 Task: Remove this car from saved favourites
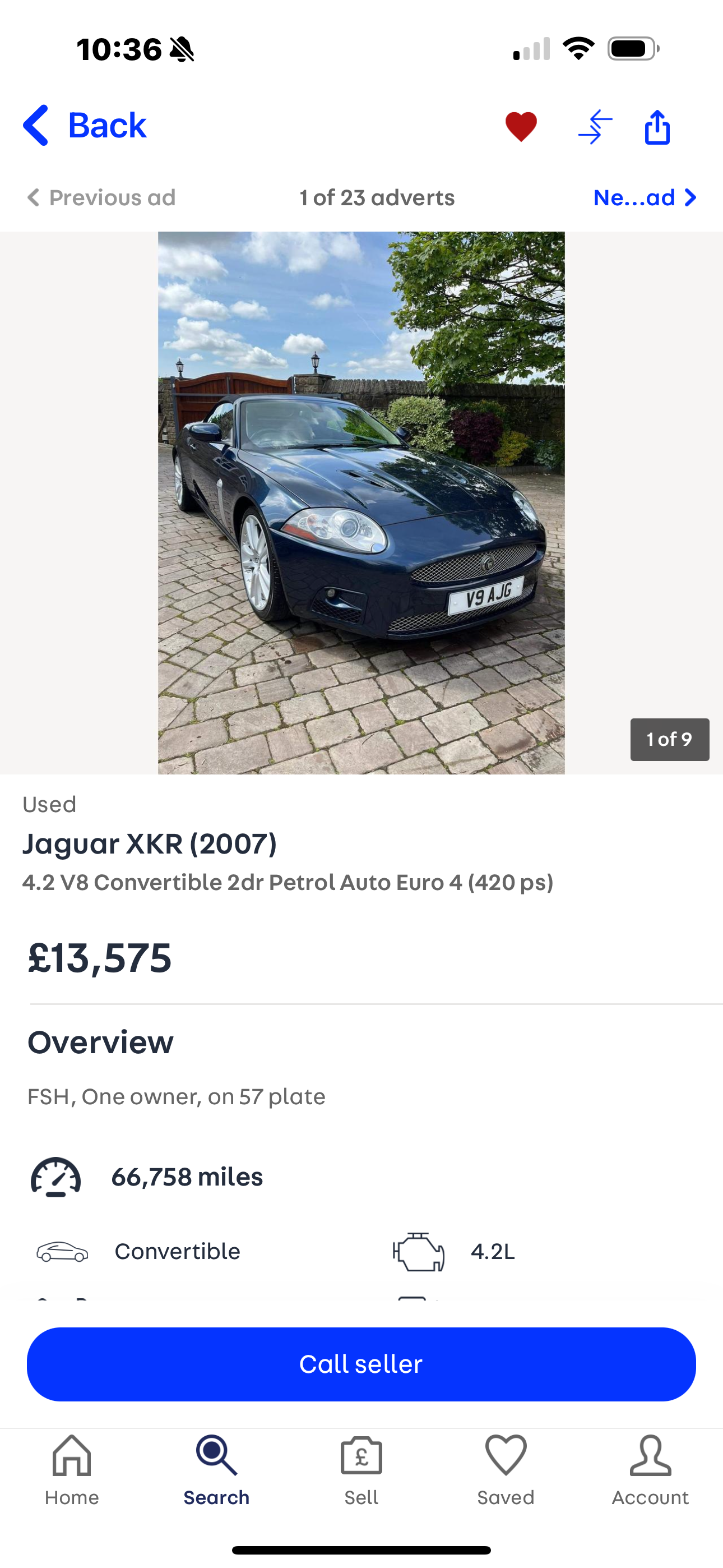click(x=521, y=127)
